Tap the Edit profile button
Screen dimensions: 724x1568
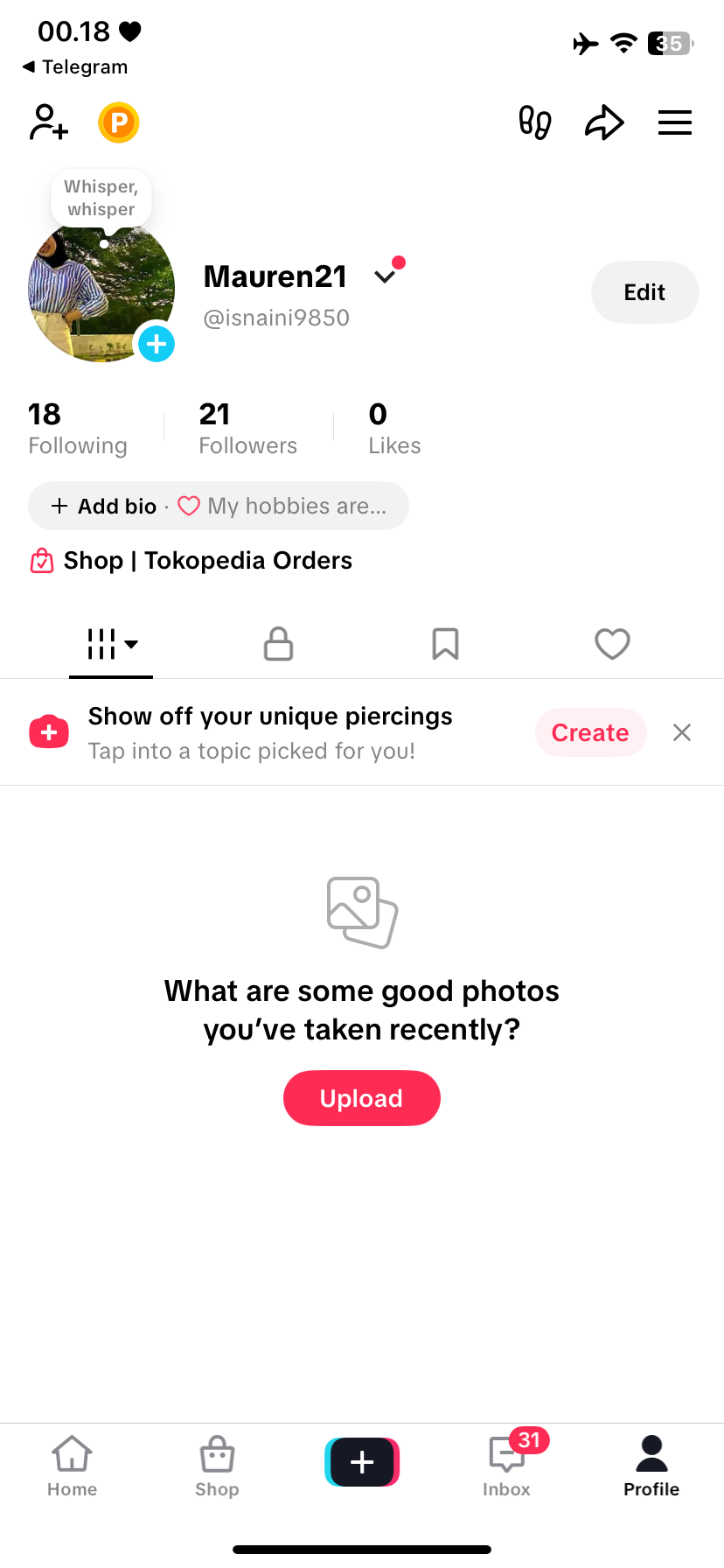(644, 292)
